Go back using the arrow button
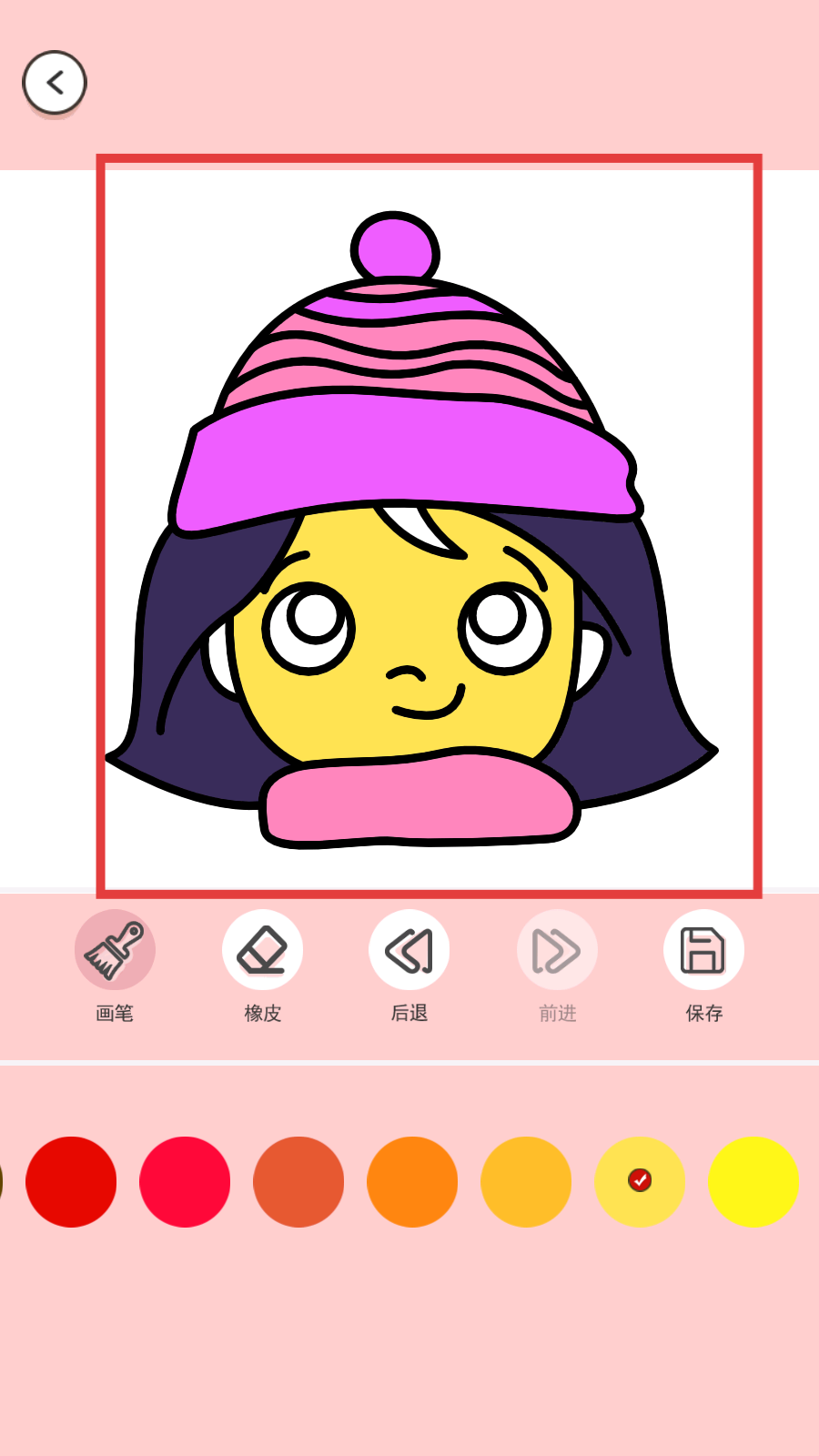 pos(55,83)
